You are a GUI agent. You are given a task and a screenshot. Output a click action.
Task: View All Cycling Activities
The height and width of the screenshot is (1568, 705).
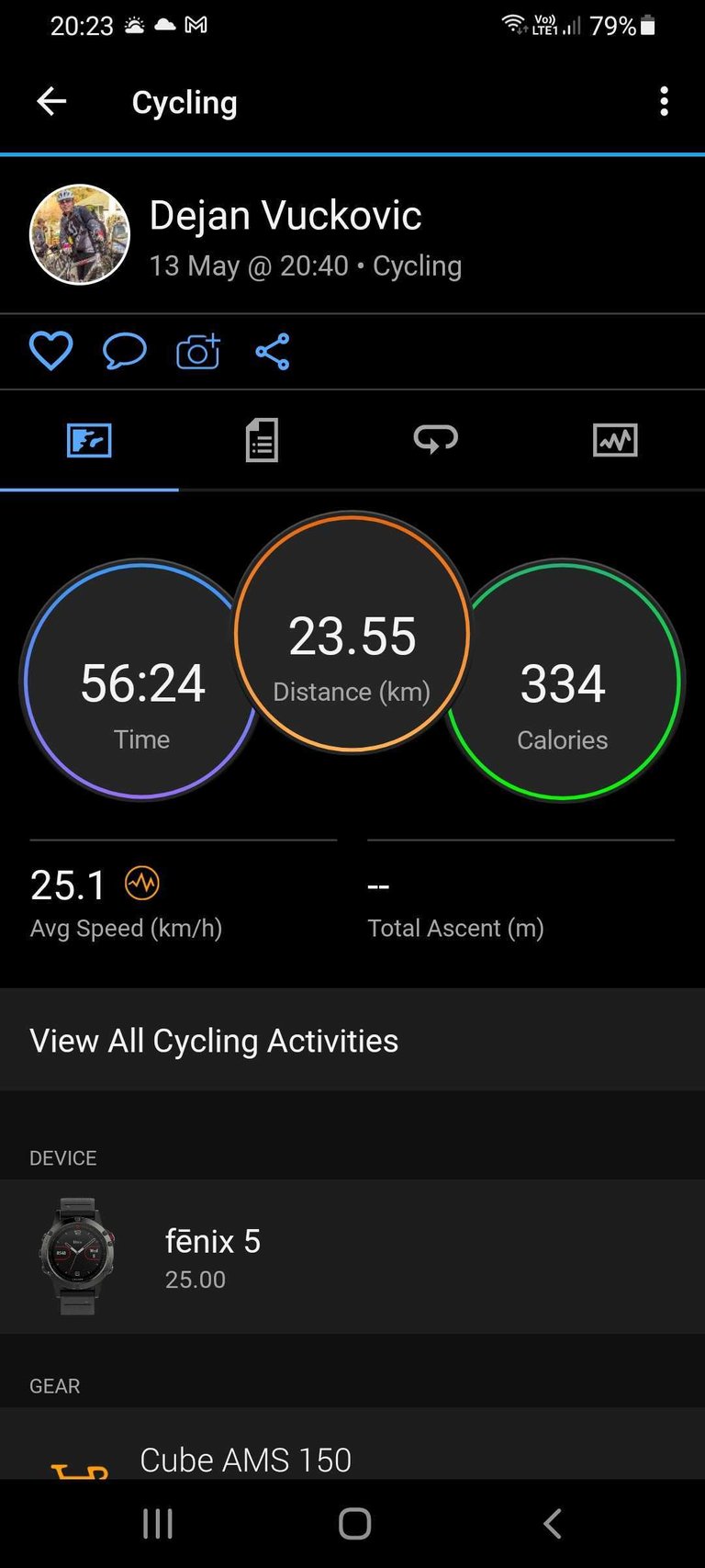pyautogui.click(x=352, y=1041)
